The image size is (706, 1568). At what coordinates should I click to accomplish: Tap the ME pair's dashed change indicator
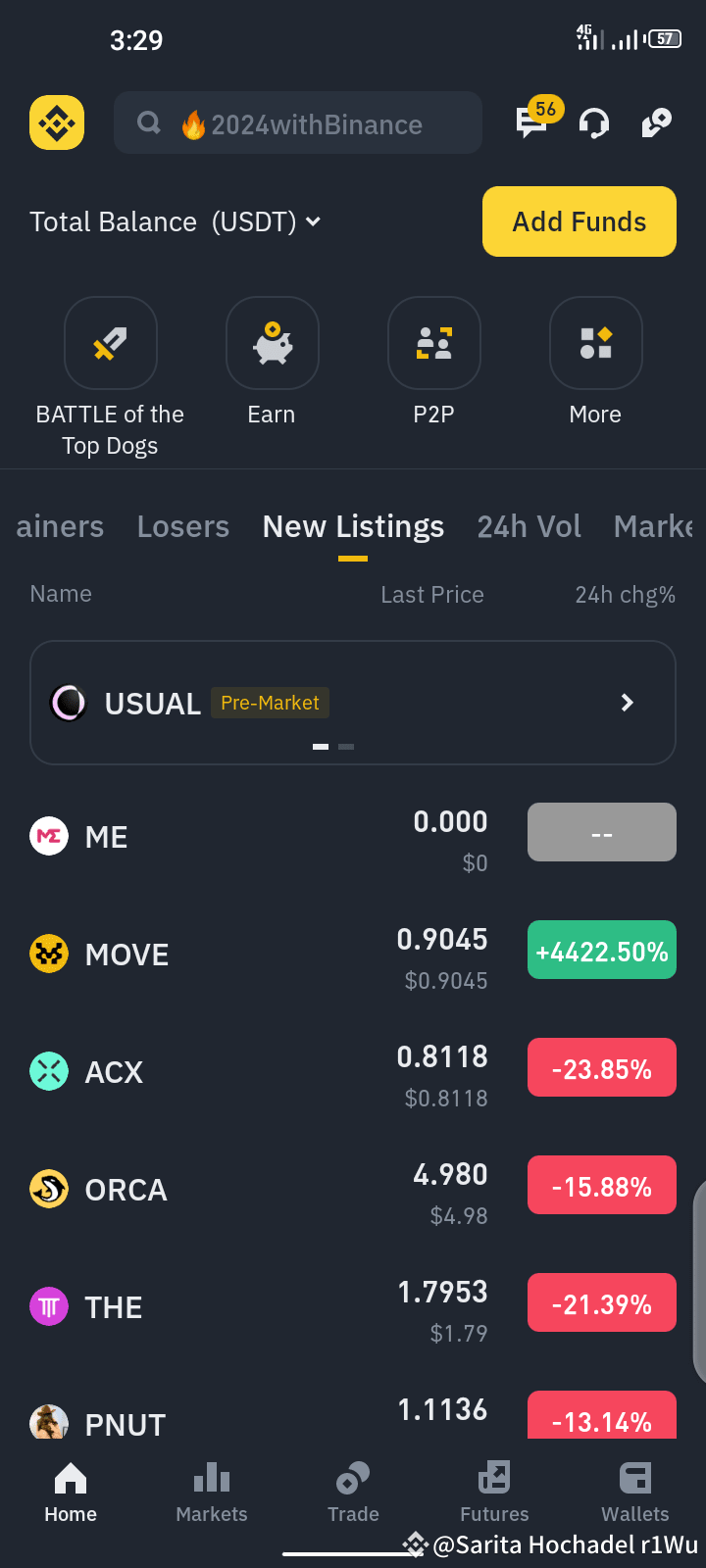(601, 831)
